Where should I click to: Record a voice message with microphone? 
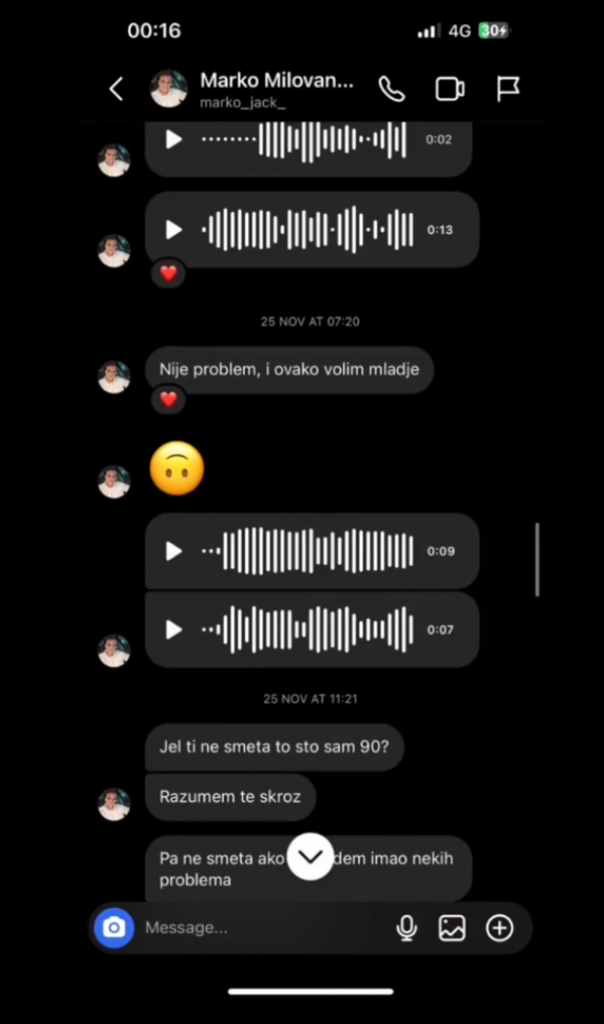tap(406, 928)
